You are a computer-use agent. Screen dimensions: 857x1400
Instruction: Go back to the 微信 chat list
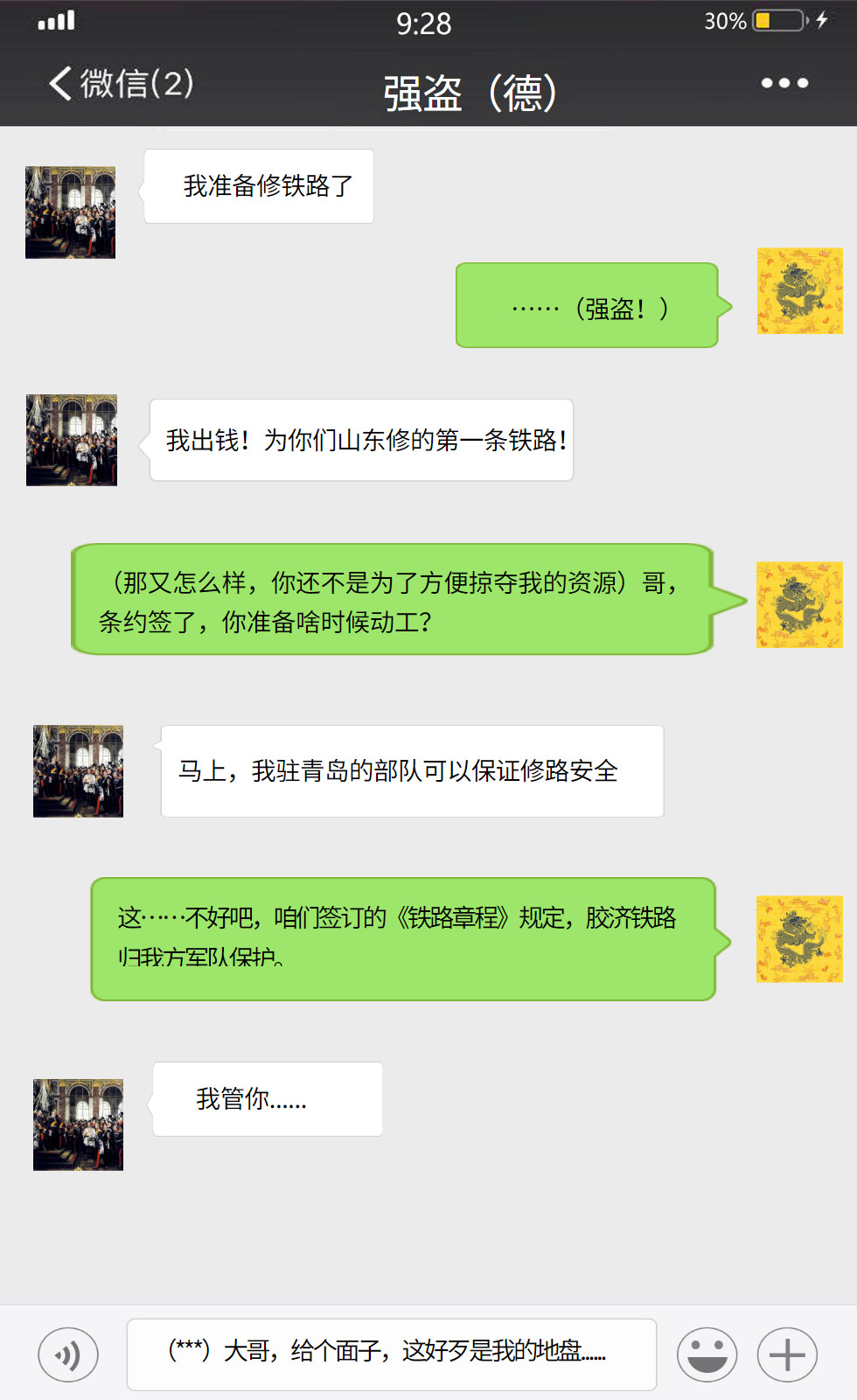[118, 84]
